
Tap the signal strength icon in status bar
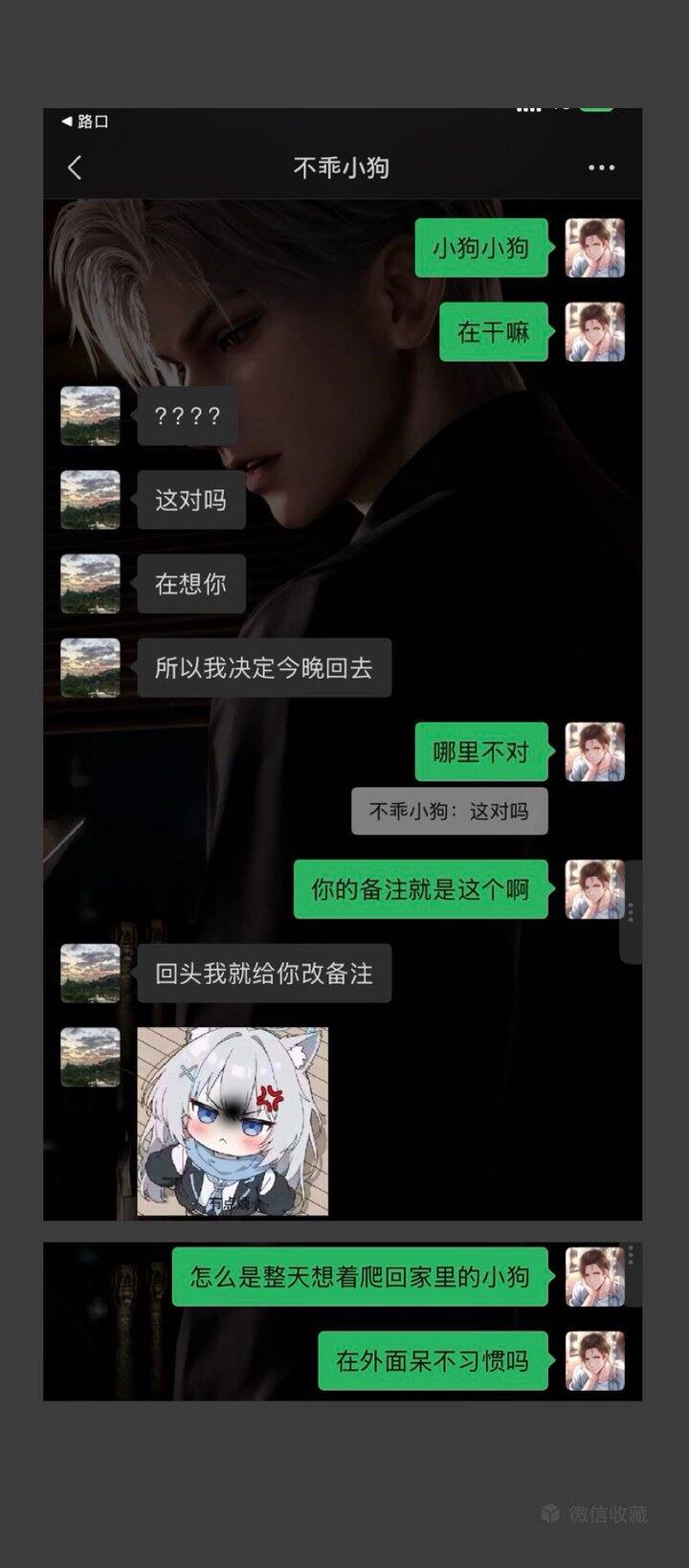[528, 108]
